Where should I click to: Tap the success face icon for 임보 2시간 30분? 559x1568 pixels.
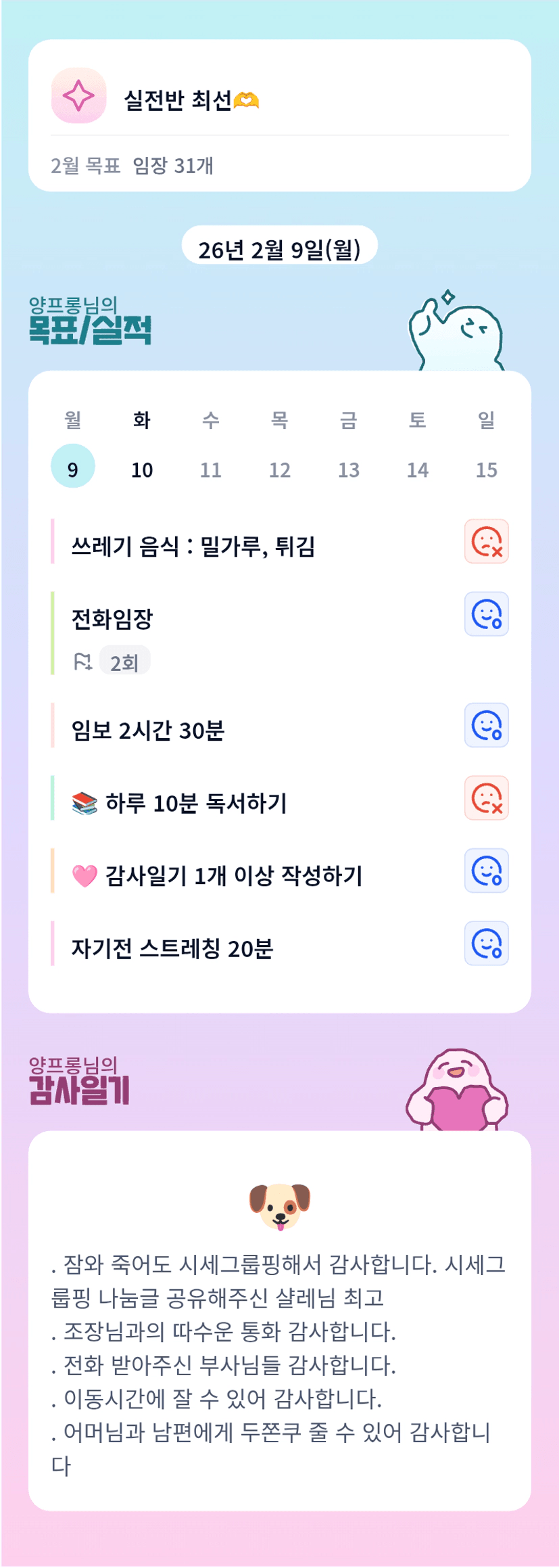point(487,726)
